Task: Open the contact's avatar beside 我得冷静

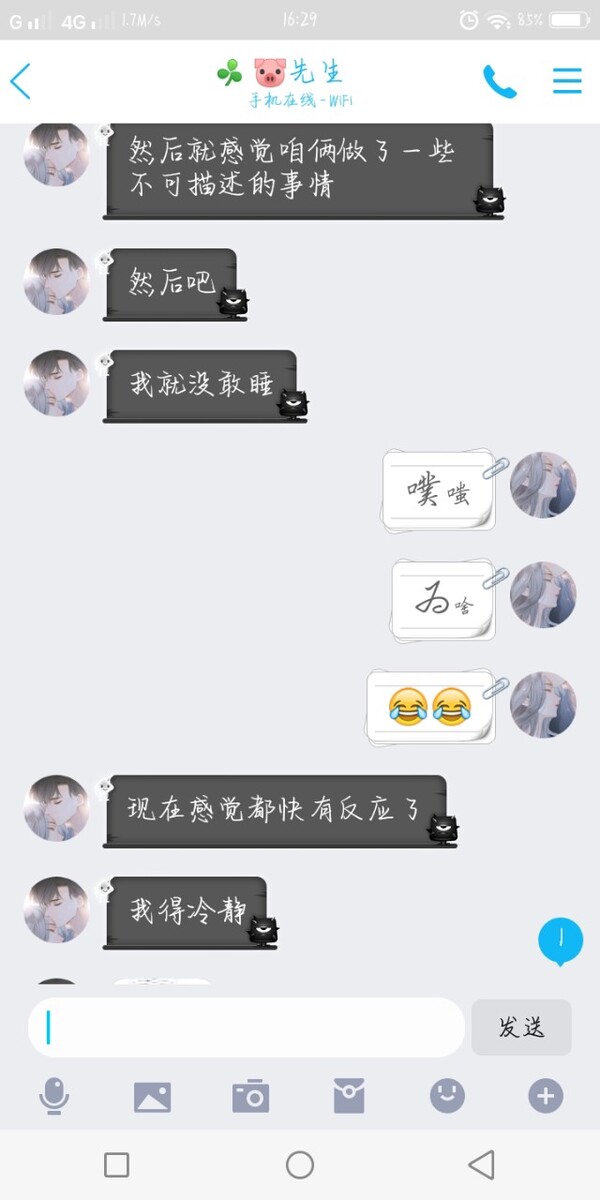Action: [56, 909]
